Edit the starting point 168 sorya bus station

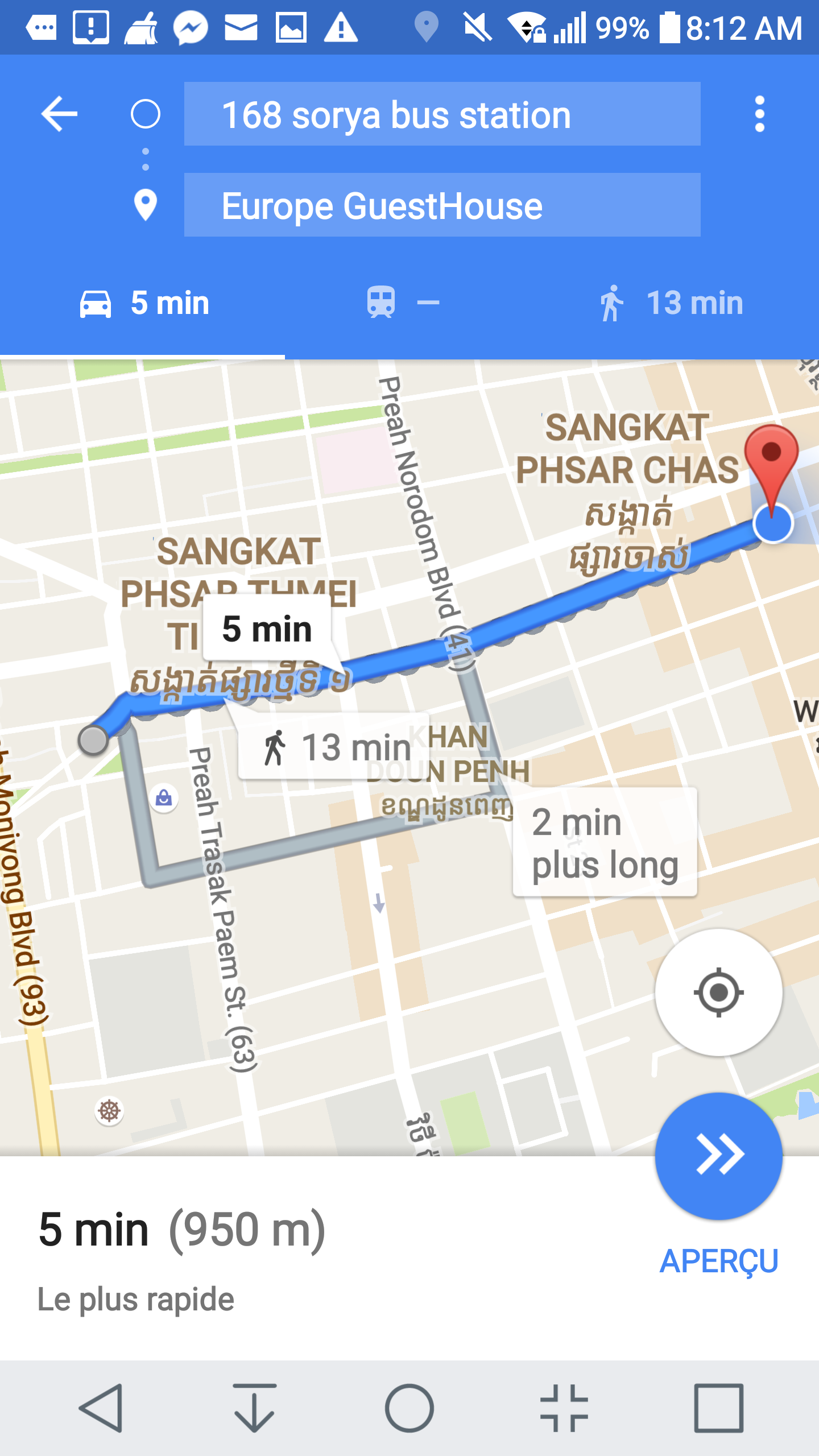[x=442, y=114]
